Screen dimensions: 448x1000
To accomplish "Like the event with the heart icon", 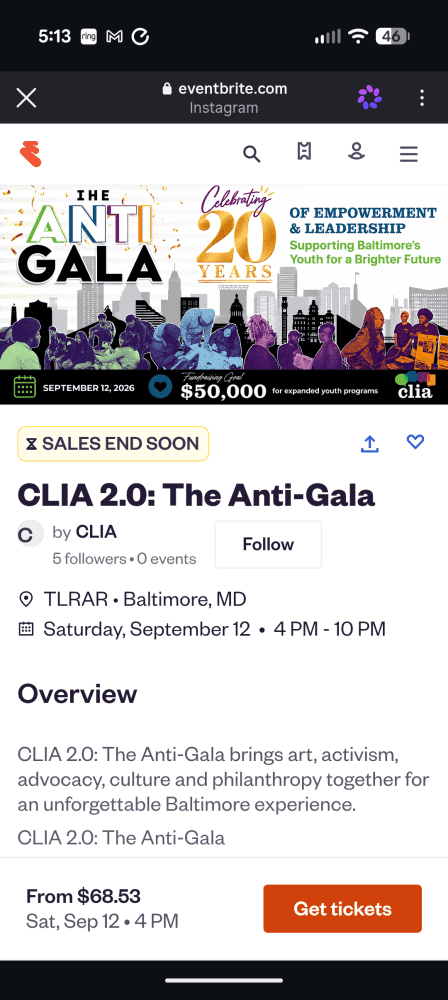I will click(415, 441).
